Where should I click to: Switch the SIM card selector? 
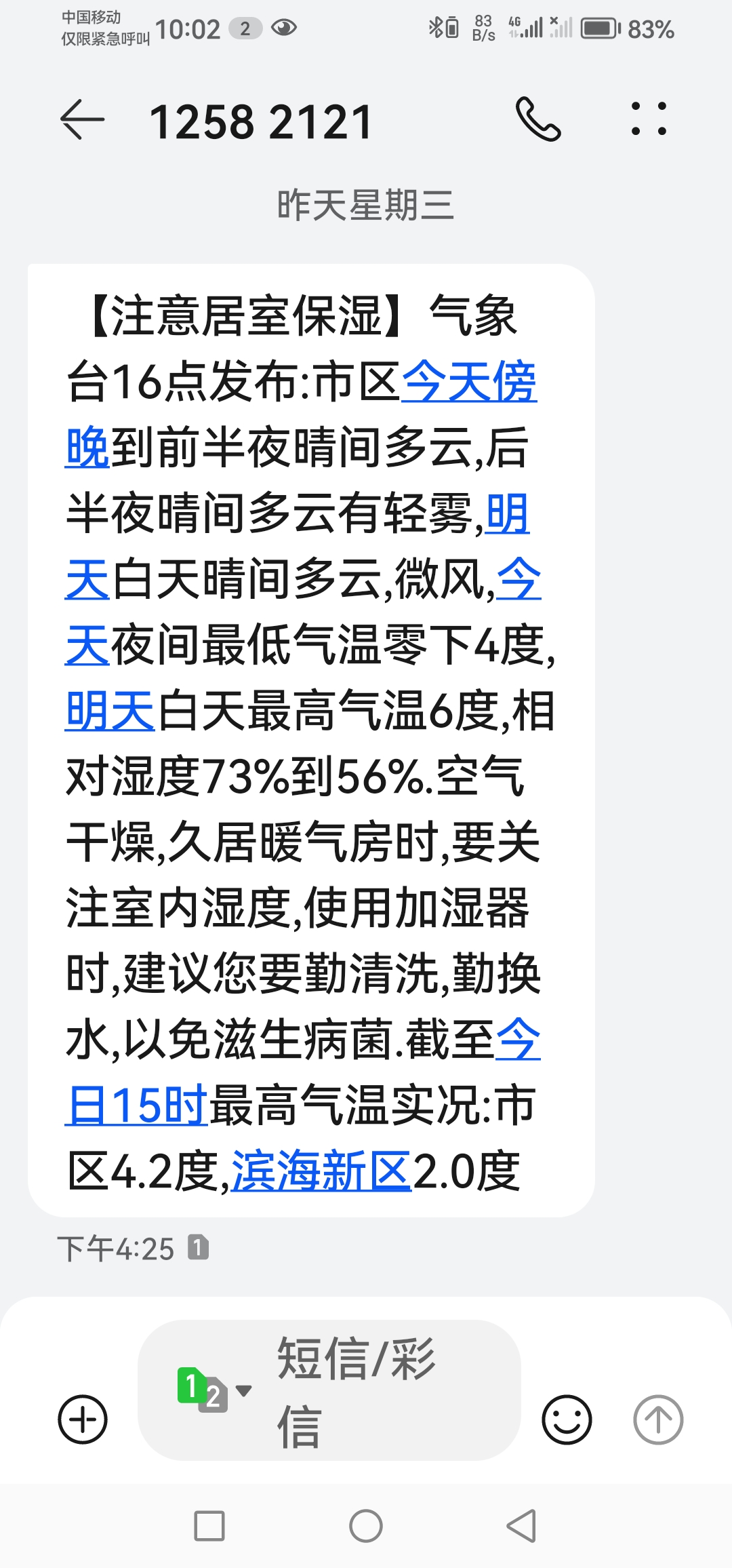213,1390
